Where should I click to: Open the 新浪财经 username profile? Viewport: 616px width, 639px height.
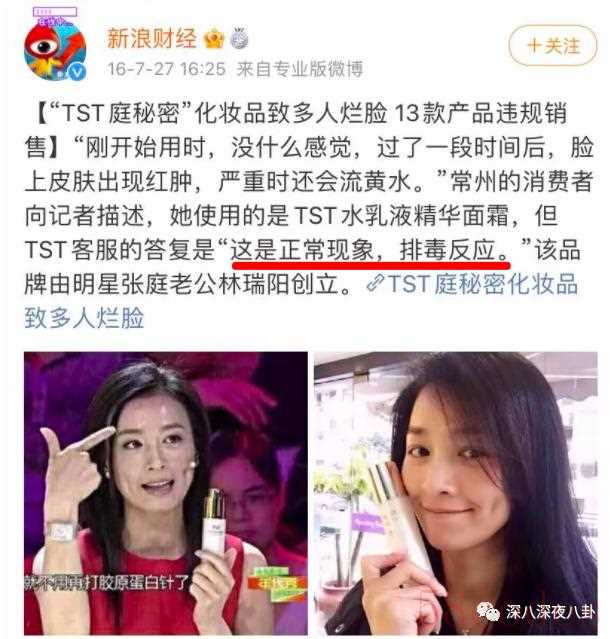point(153,37)
